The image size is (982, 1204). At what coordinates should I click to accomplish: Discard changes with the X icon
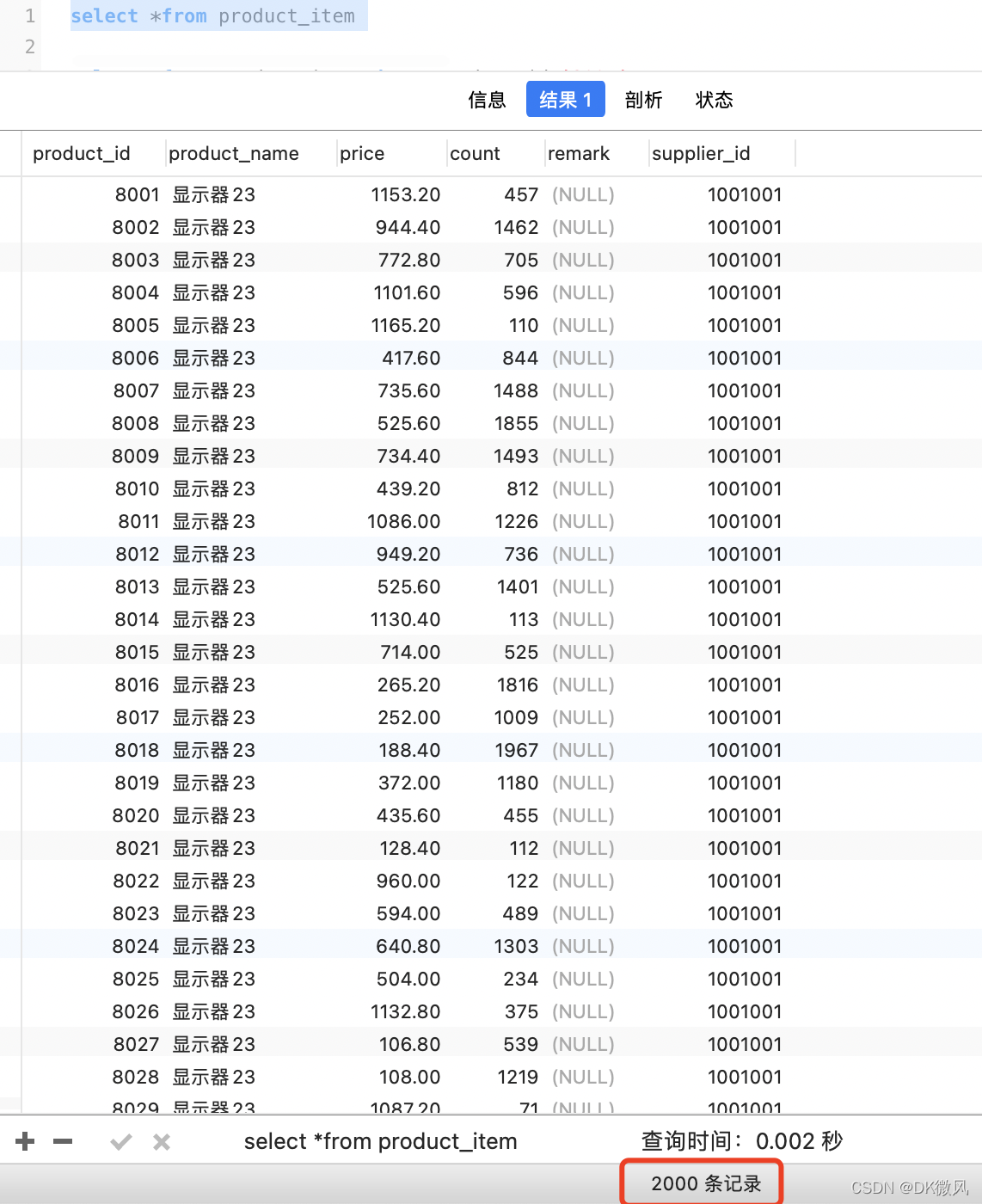160,1141
